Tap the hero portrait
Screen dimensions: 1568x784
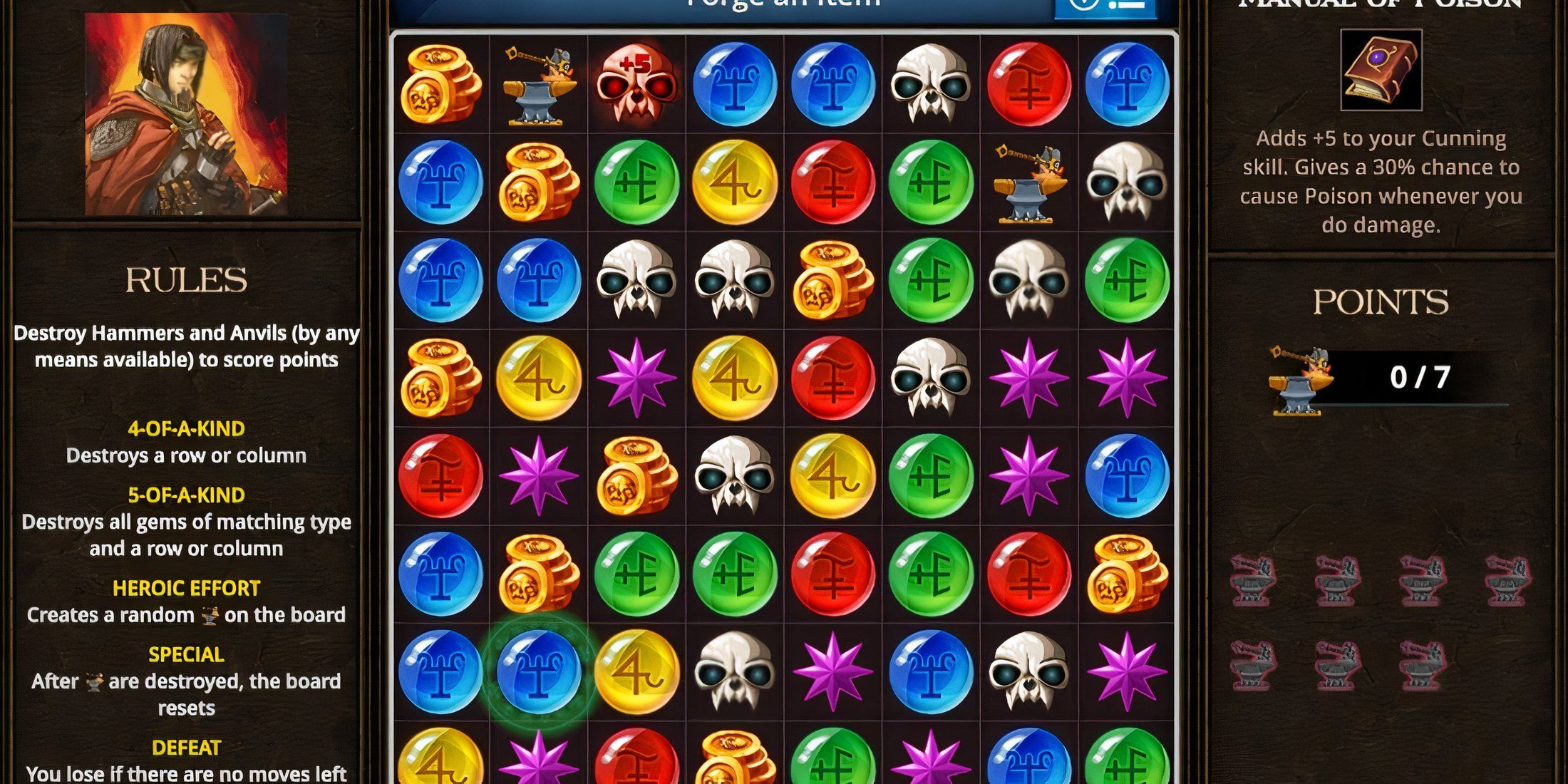click(187, 114)
